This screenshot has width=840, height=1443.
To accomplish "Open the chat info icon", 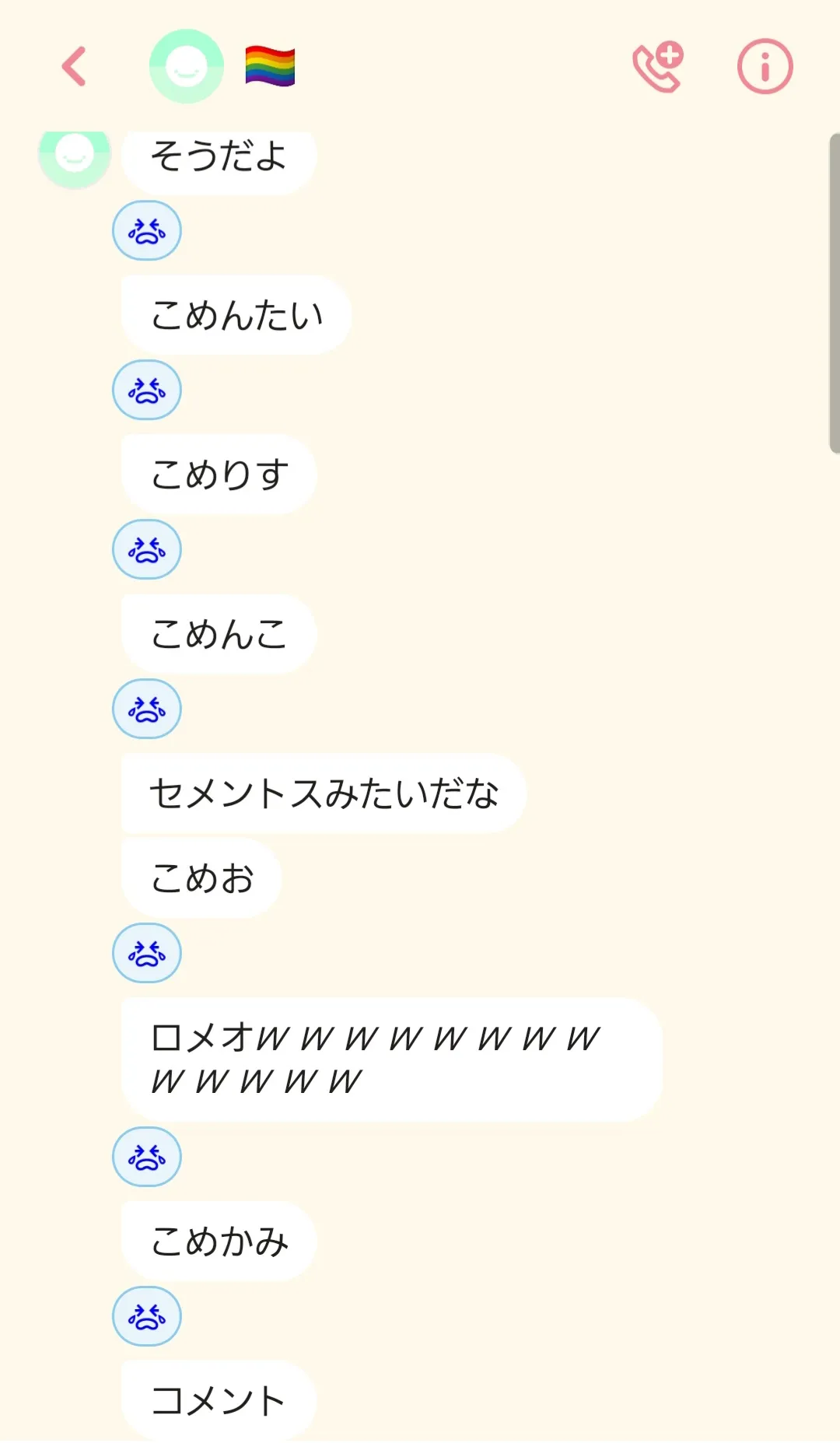I will click(765, 67).
